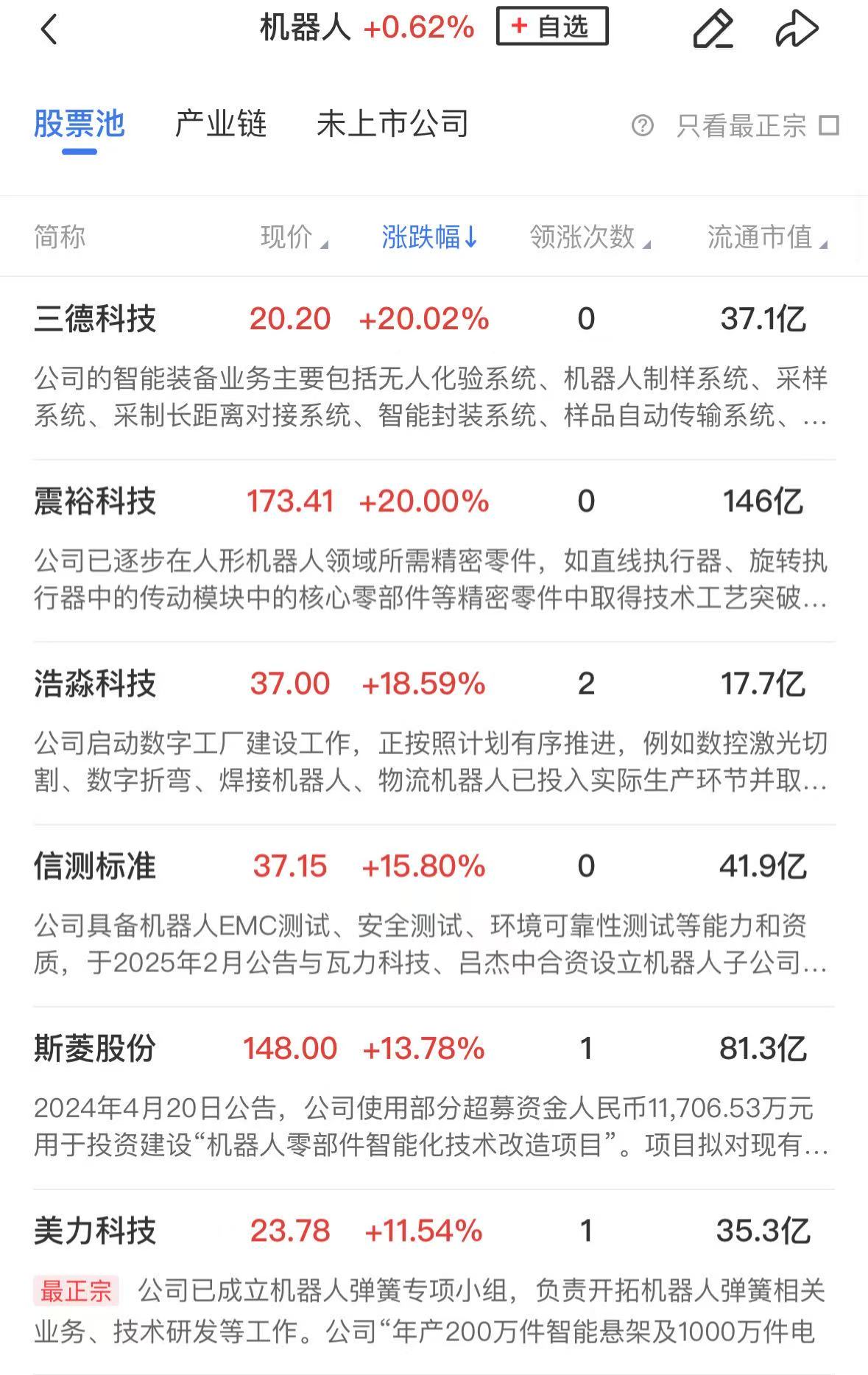
Task: Go back to the previous page
Action: coord(49,29)
